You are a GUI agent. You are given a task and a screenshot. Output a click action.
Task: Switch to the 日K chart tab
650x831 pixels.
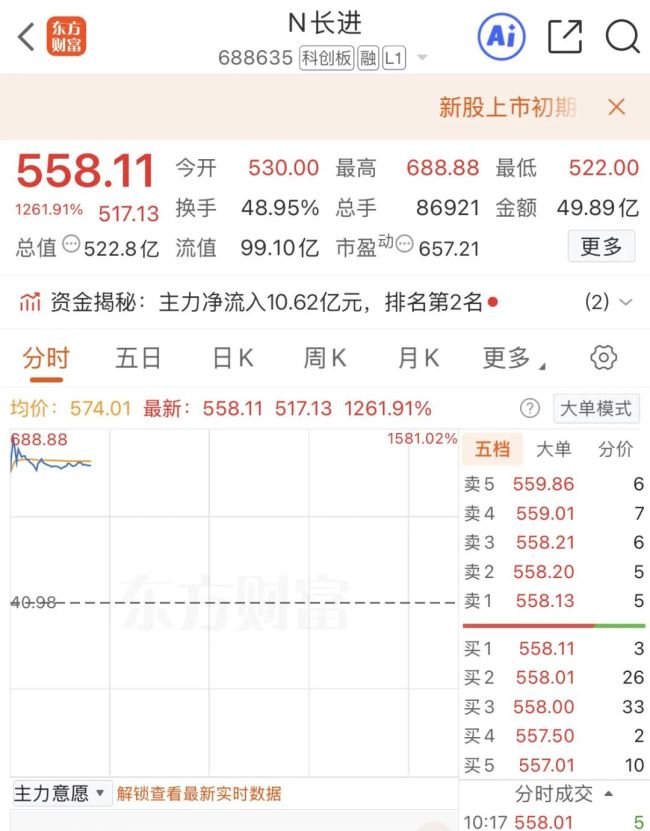[233, 358]
